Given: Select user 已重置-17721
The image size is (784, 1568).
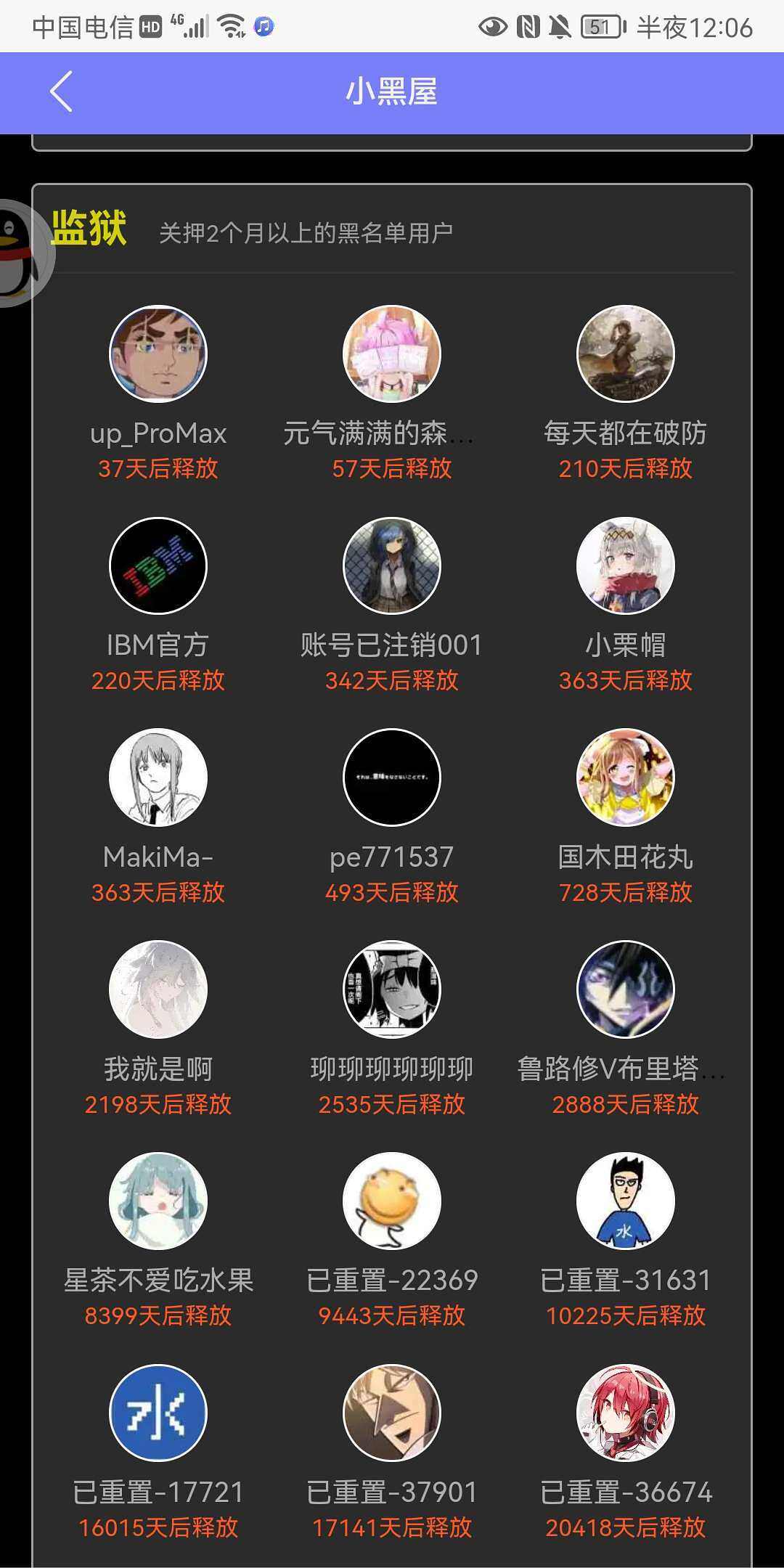Looking at the screenshot, I should pyautogui.click(x=158, y=1414).
